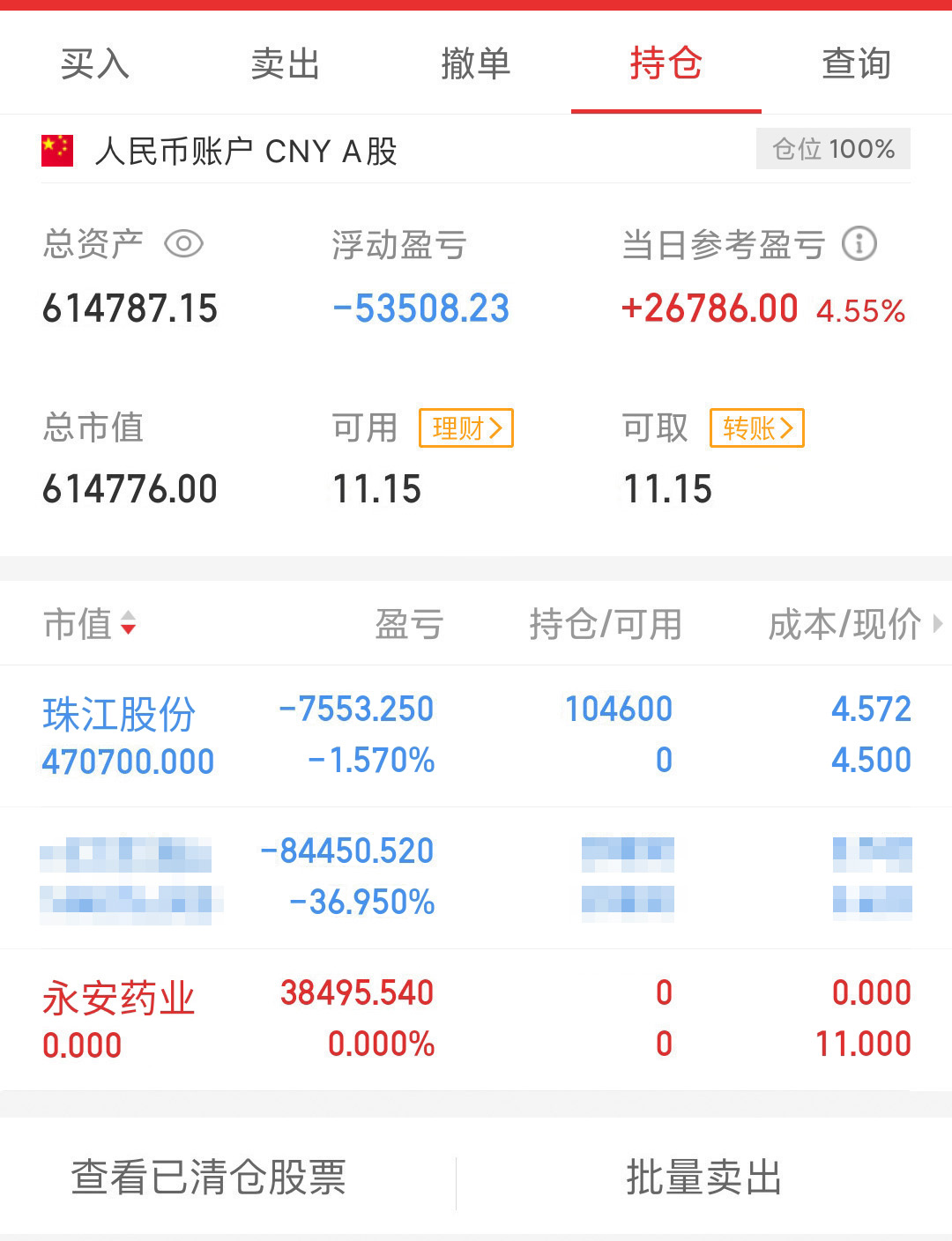Viewport: 952px width, 1241px height.
Task: Collapse the holdings column selector arrow
Action: [936, 624]
